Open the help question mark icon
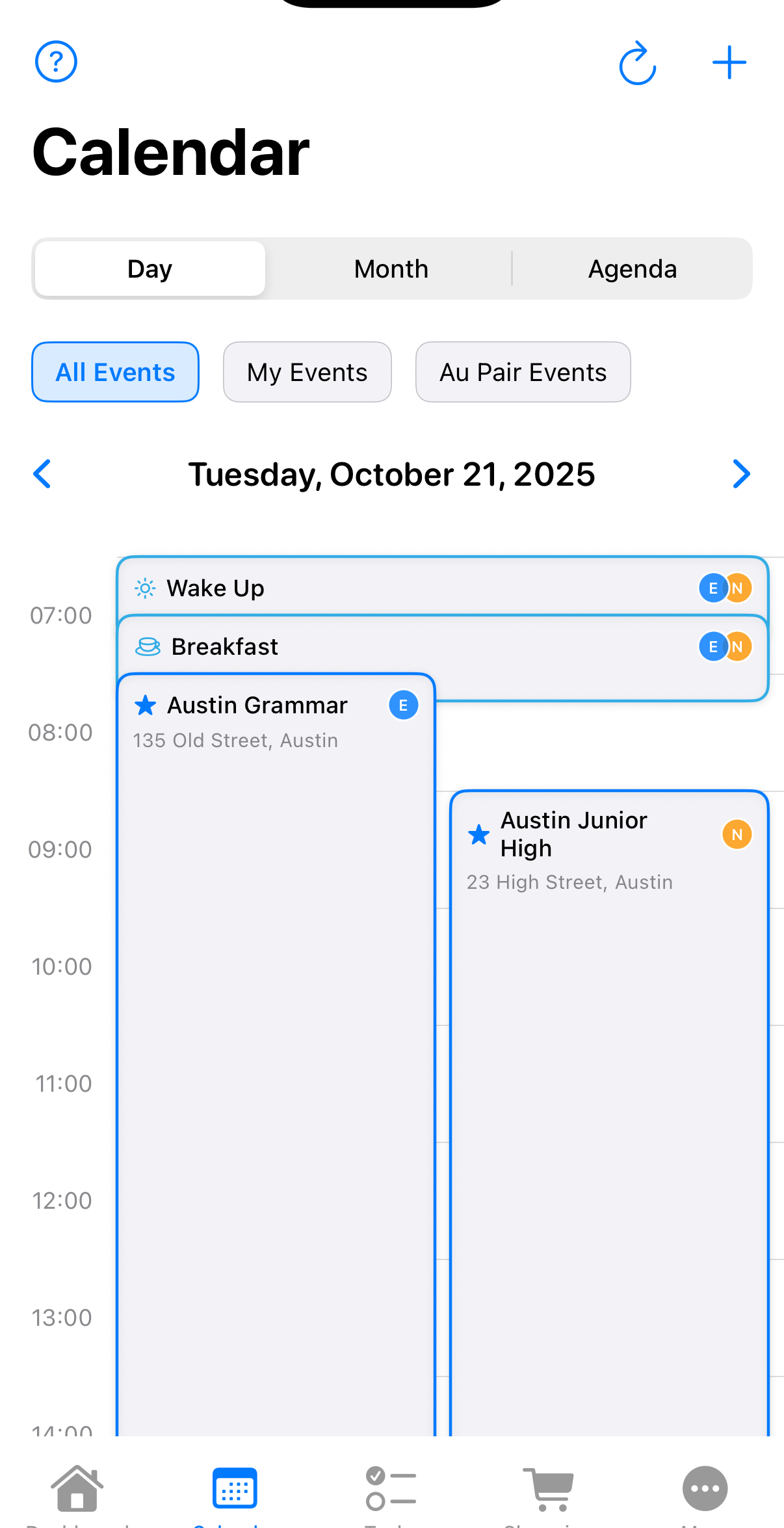The width and height of the screenshot is (784, 1528). 56,62
